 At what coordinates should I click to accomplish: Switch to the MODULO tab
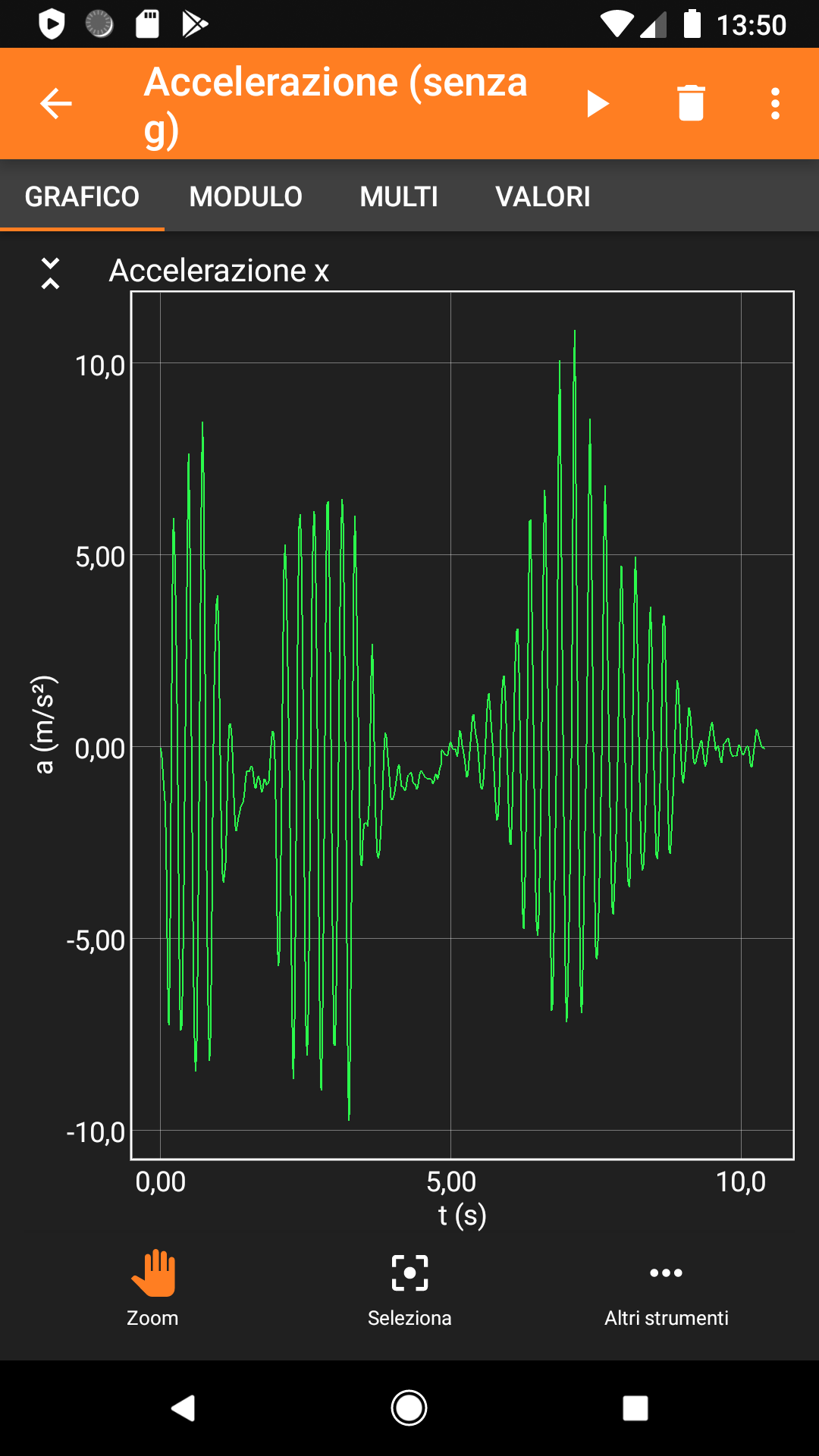[246, 197]
